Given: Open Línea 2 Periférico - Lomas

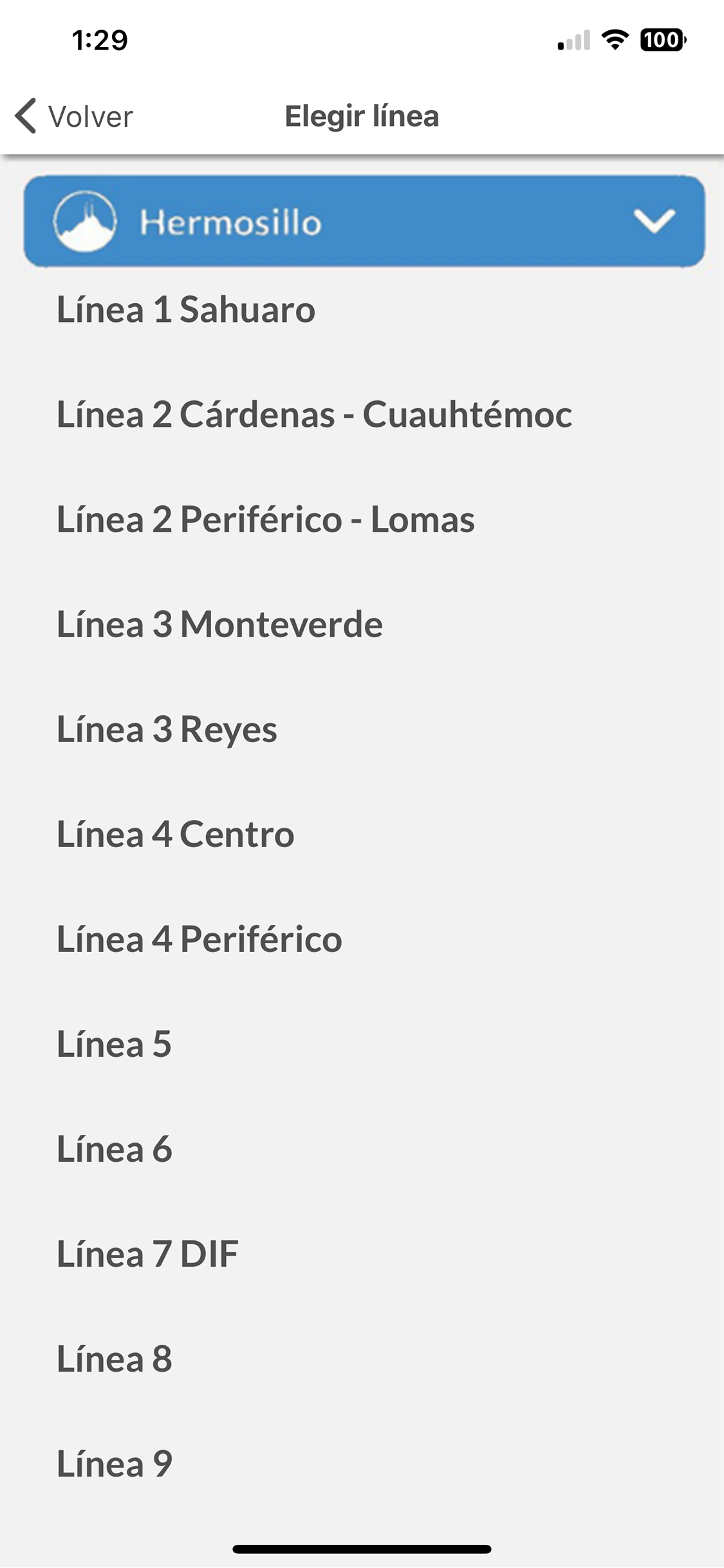Looking at the screenshot, I should pos(265,519).
